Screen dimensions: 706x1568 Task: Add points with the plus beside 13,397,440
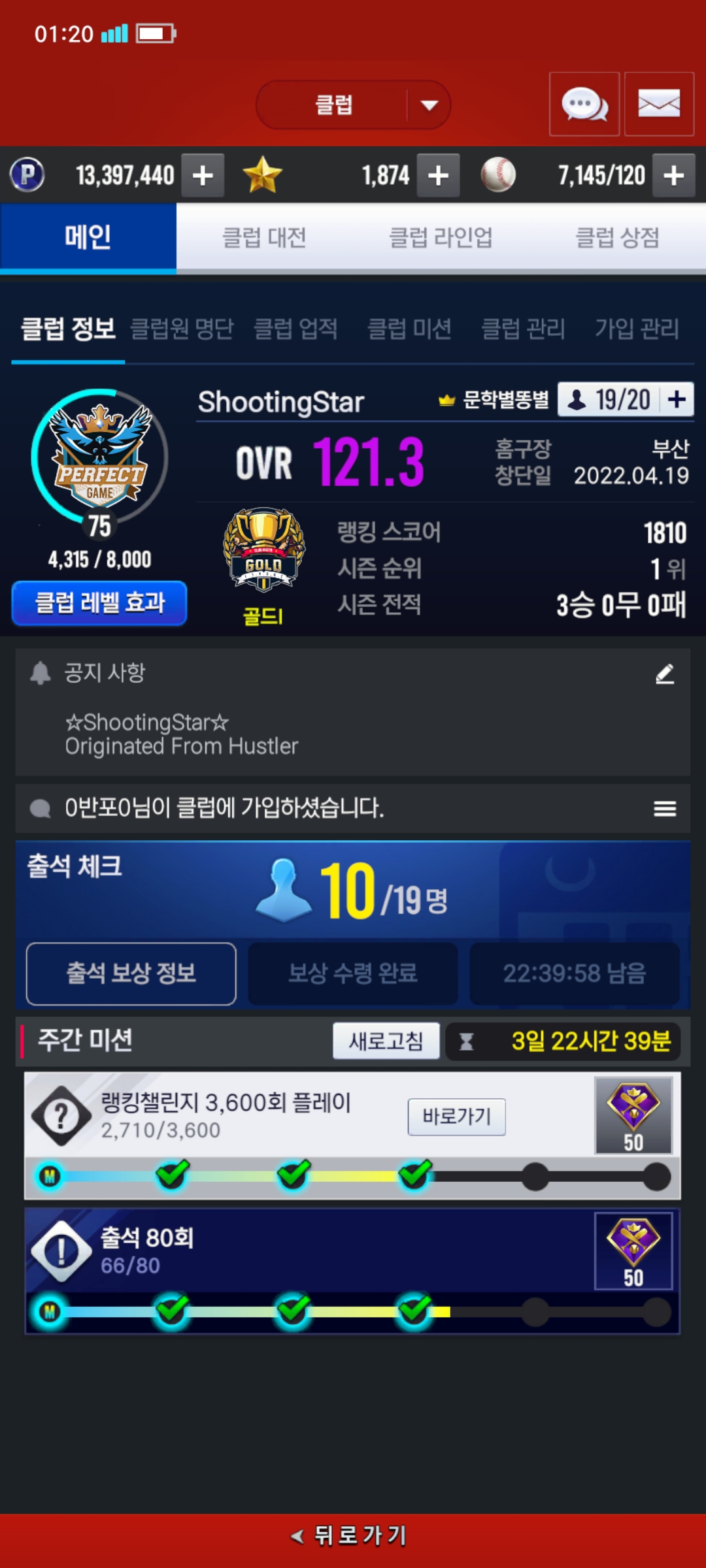tap(203, 175)
